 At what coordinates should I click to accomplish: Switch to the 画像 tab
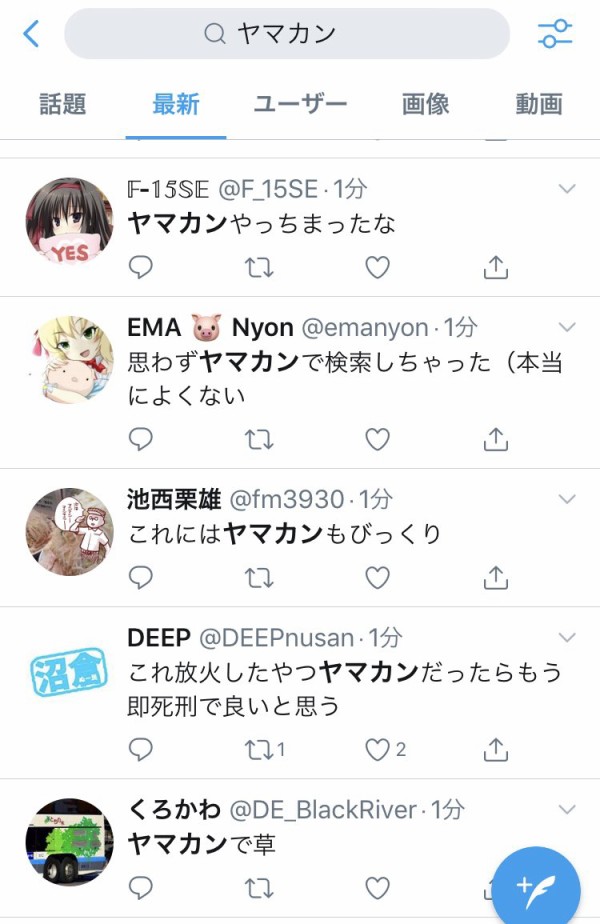tap(426, 104)
